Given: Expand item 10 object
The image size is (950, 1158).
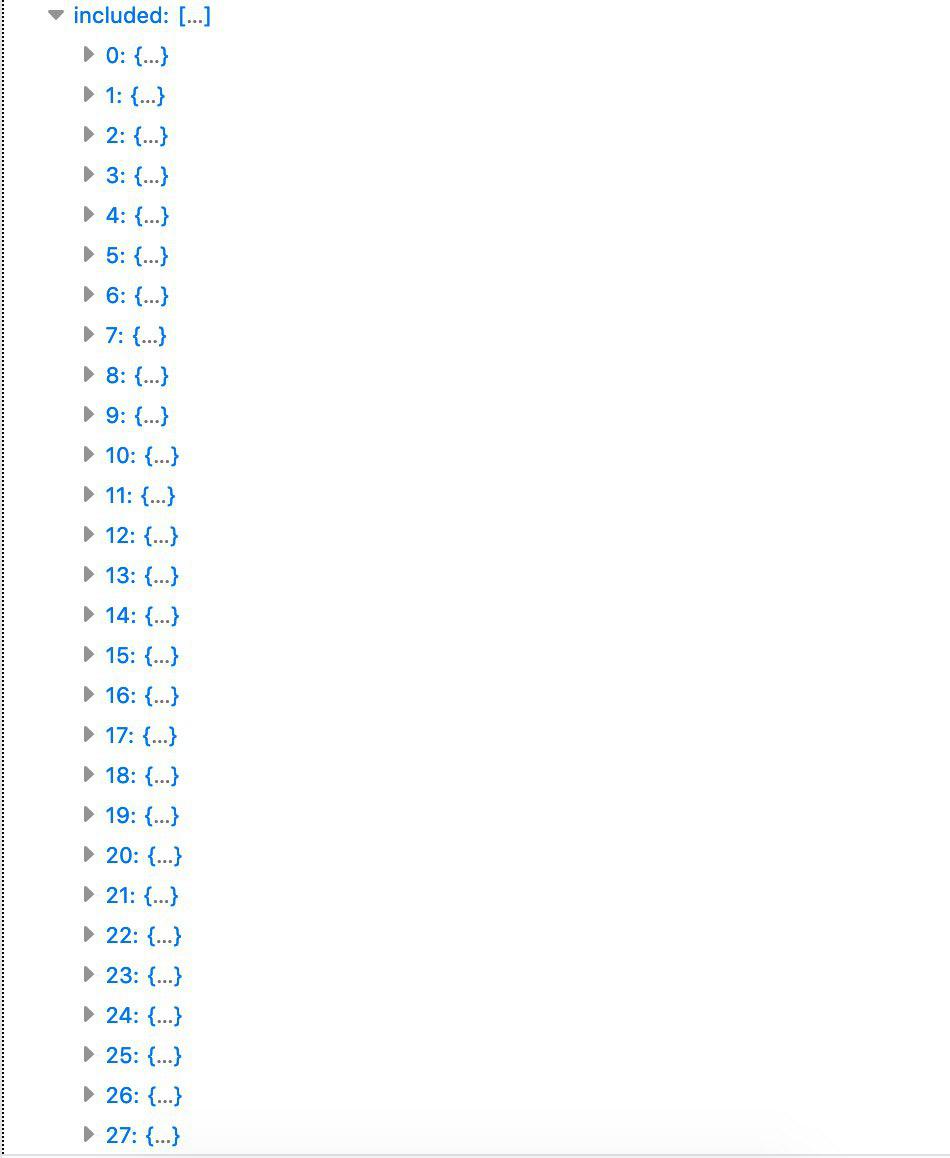Looking at the screenshot, I should click(x=89, y=455).
